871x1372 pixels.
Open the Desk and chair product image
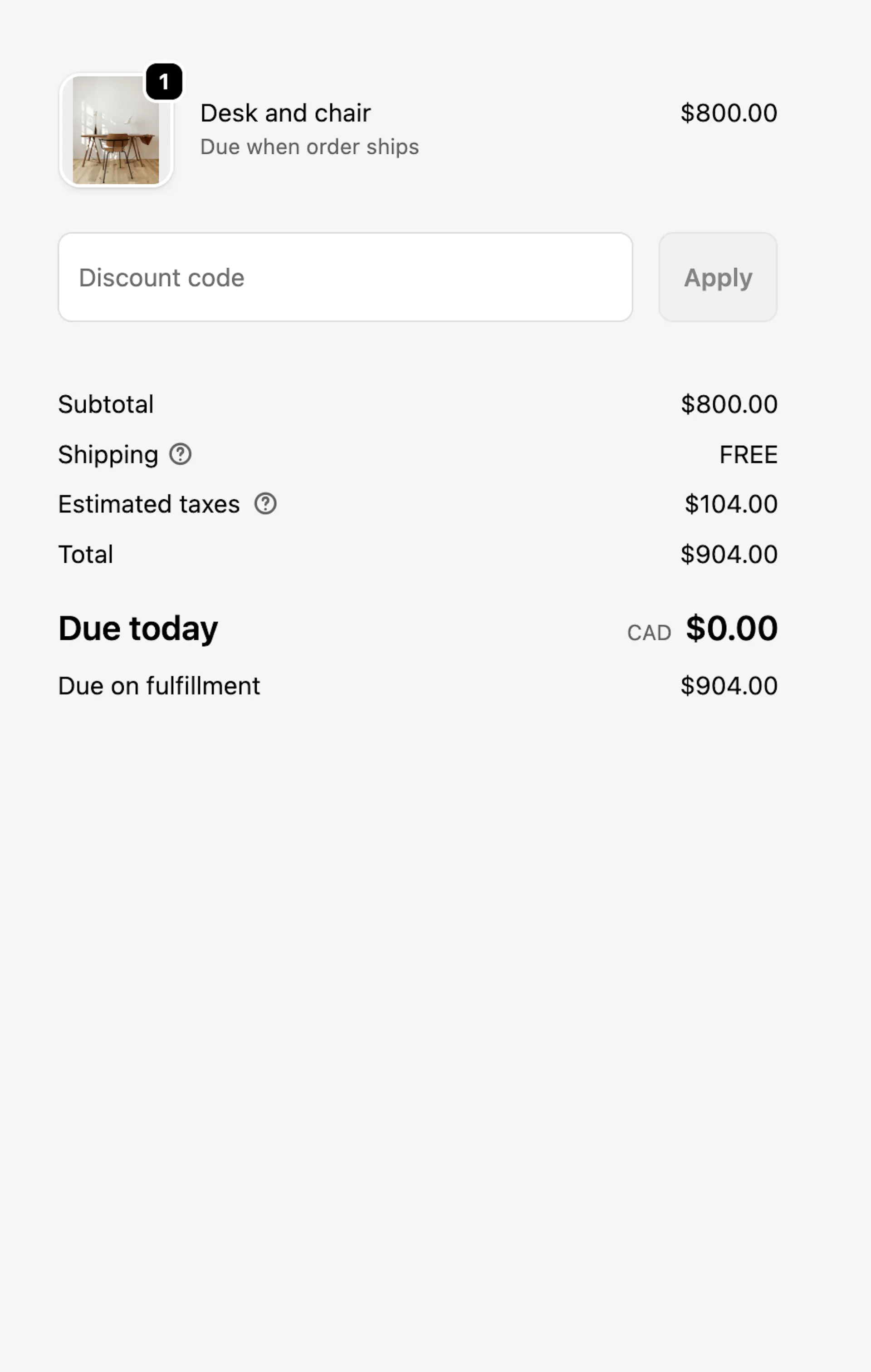[x=116, y=130]
